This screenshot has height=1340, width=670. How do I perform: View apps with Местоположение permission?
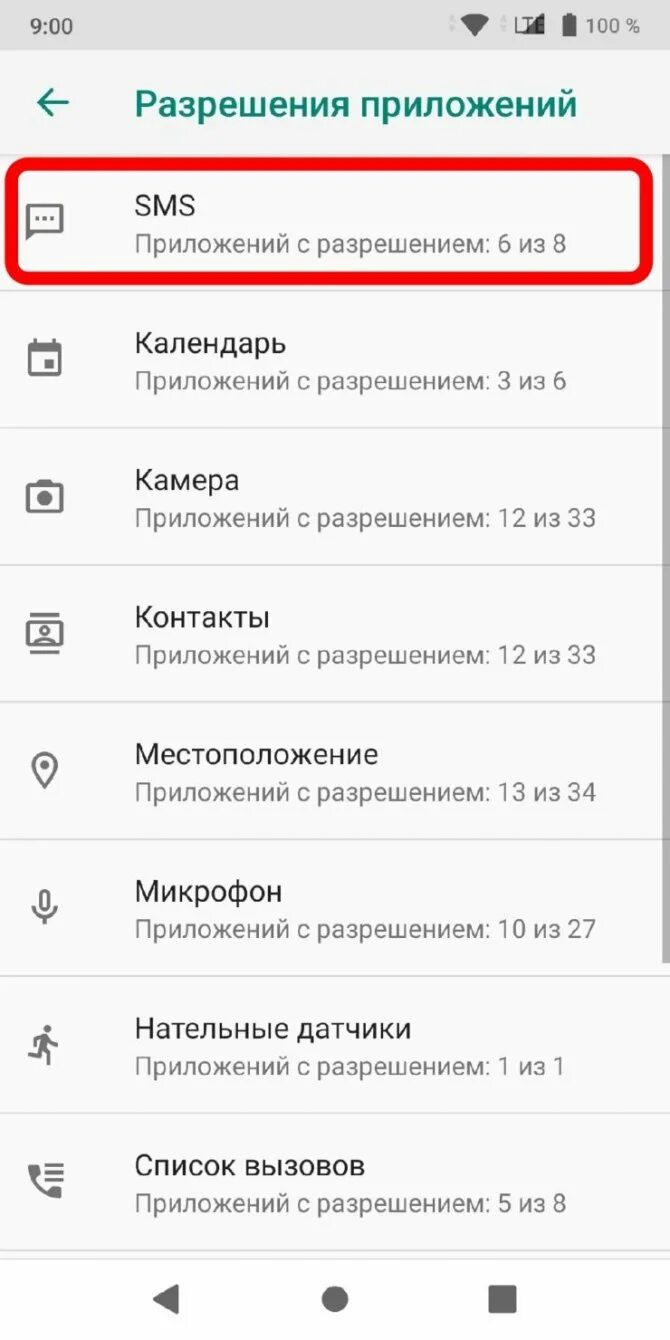pyautogui.click(x=335, y=771)
